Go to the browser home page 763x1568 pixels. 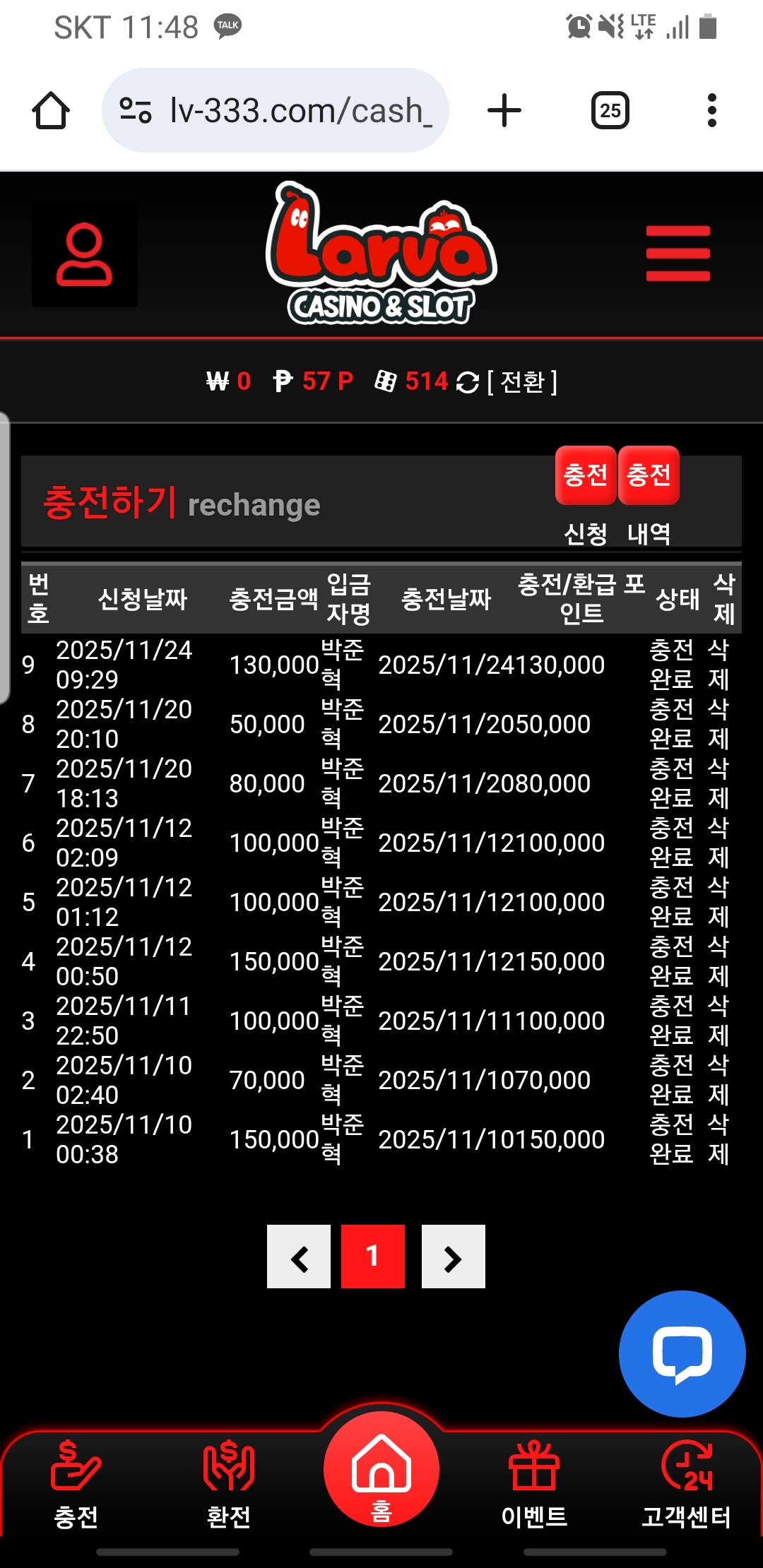coord(51,111)
